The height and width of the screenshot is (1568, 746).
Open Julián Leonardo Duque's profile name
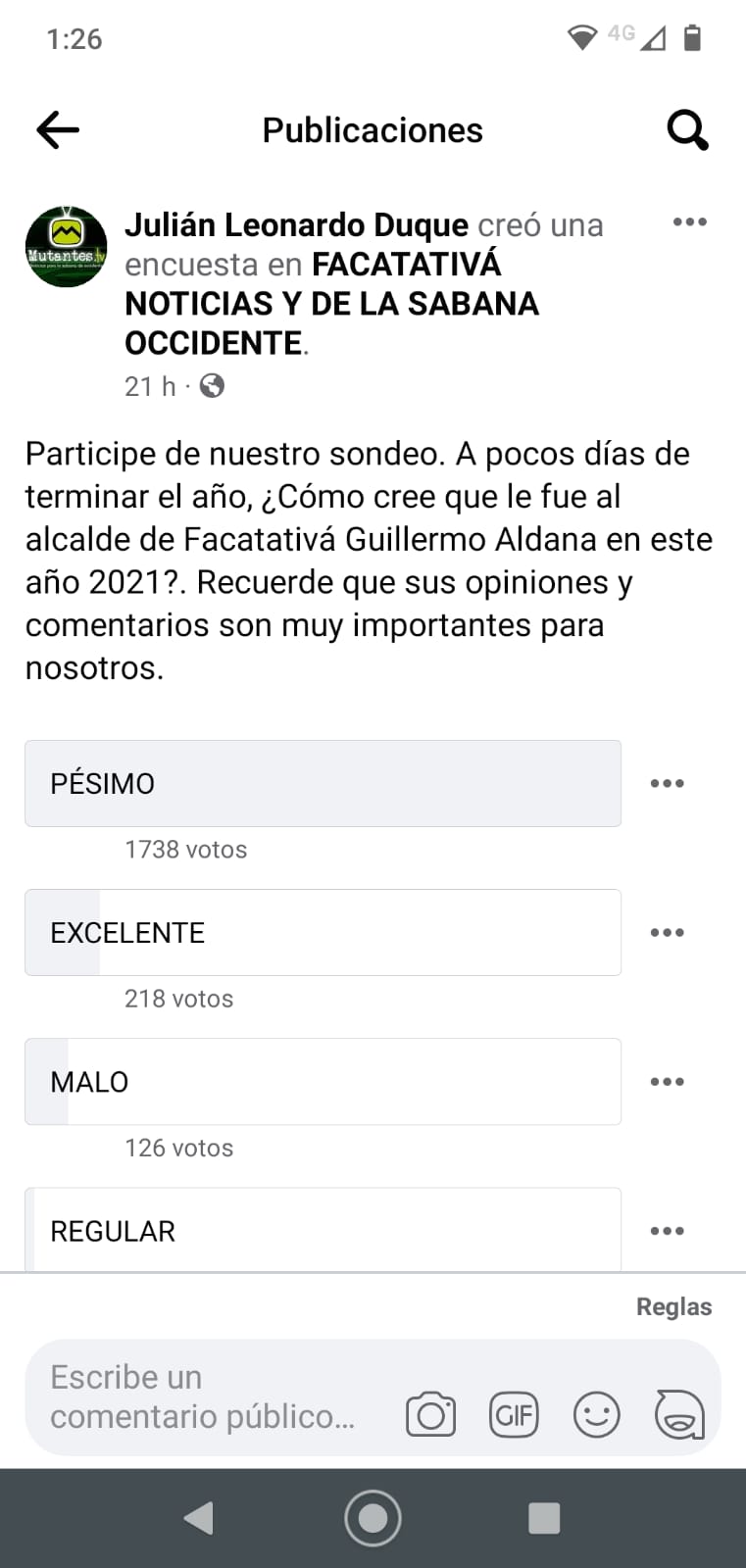(296, 225)
